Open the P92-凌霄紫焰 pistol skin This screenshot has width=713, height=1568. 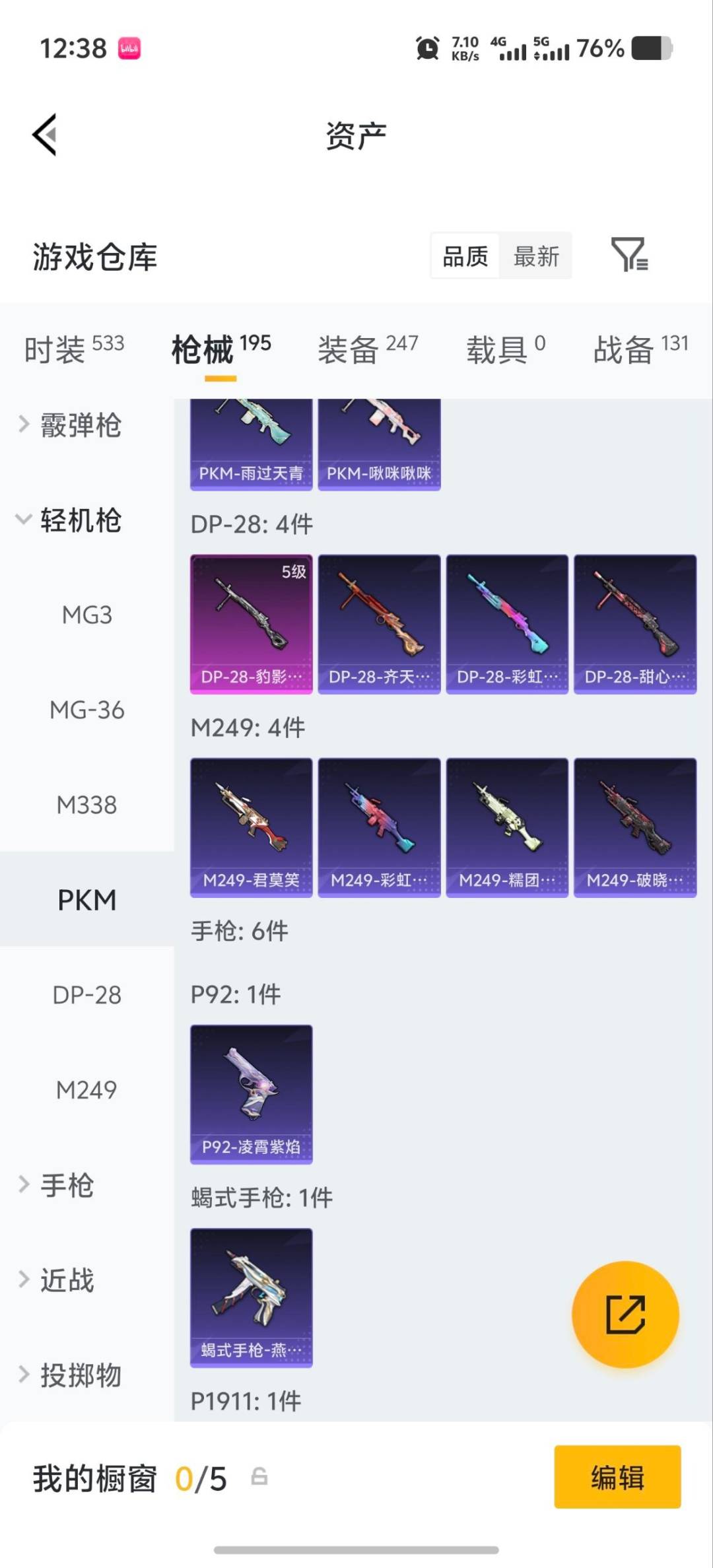(252, 1094)
